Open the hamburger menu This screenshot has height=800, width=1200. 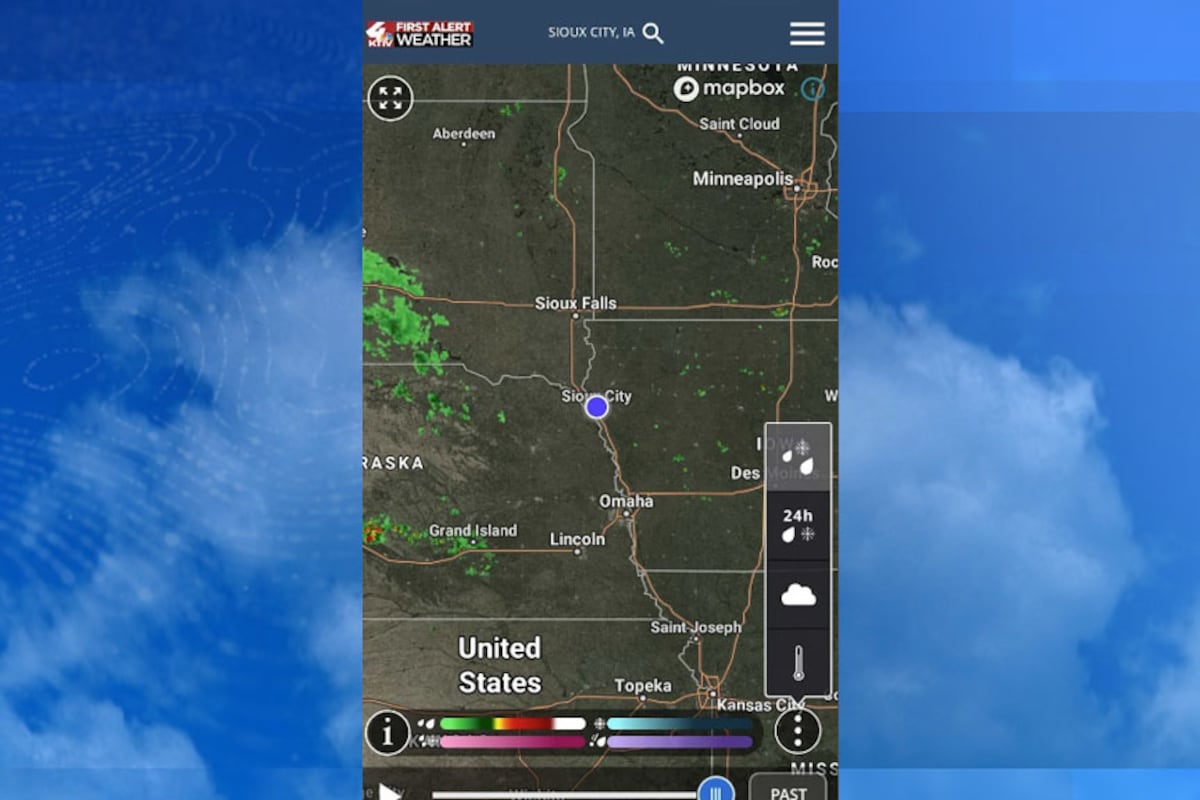pyautogui.click(x=807, y=33)
